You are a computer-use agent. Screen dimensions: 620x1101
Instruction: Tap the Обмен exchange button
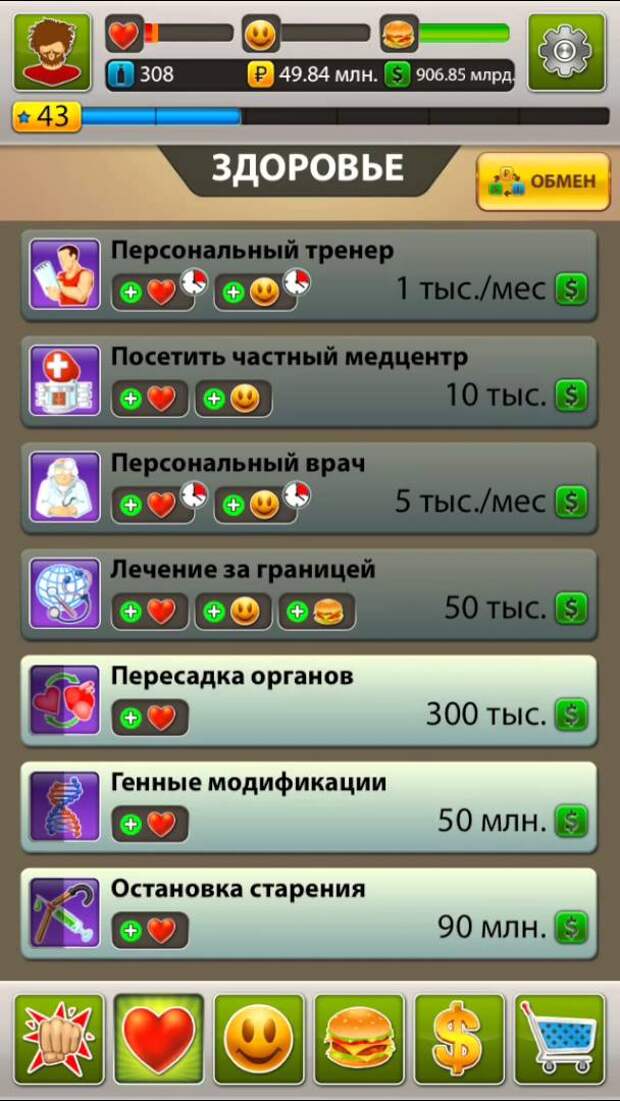pyautogui.click(x=543, y=182)
